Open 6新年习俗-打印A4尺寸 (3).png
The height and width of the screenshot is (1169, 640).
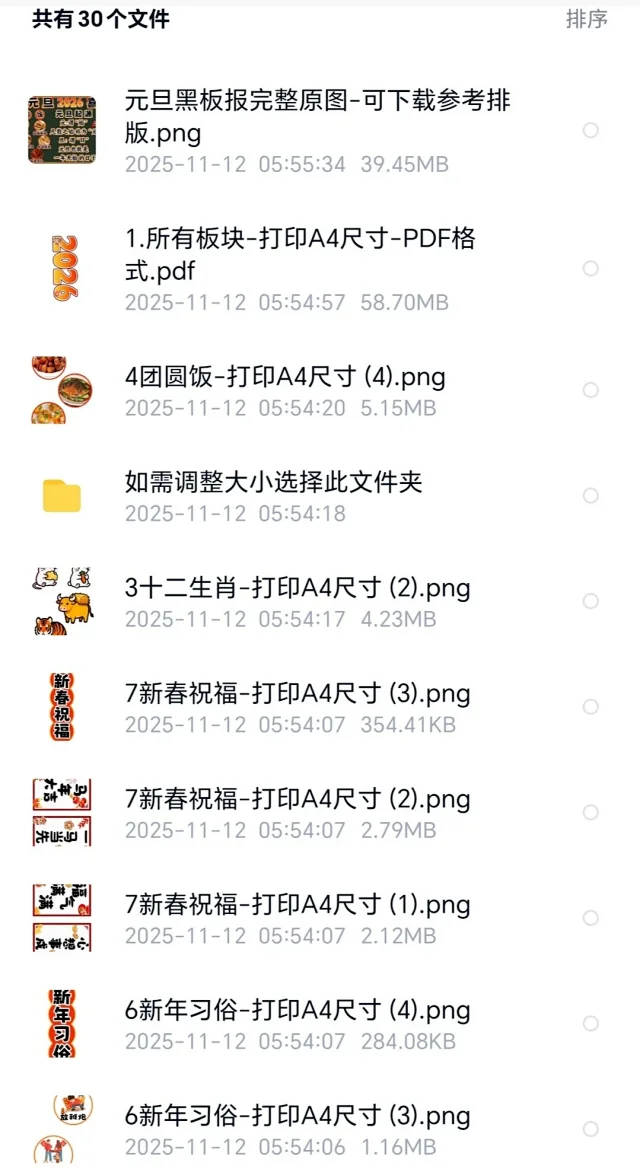(297, 1116)
